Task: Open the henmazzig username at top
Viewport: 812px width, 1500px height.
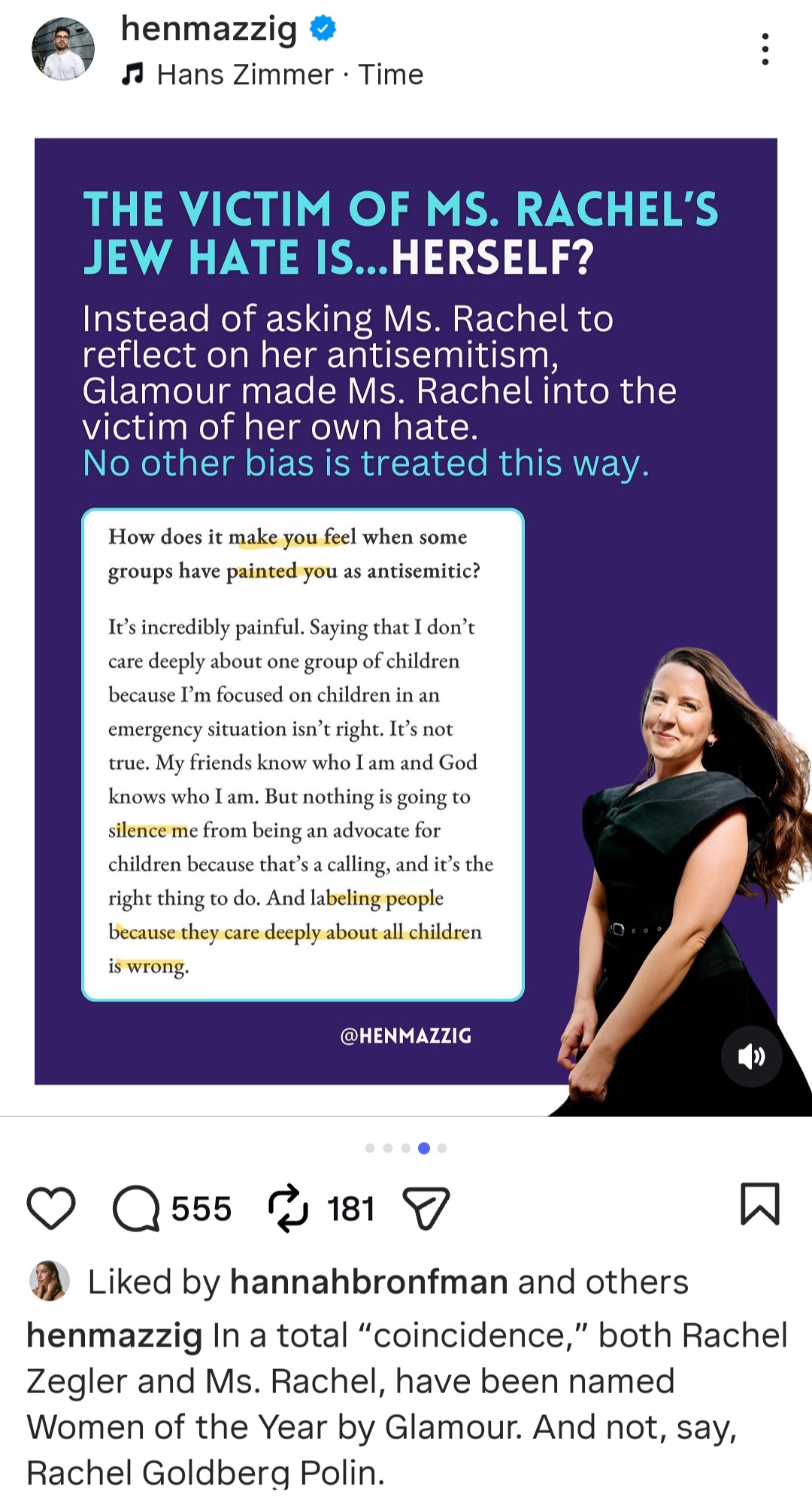Action: click(x=209, y=29)
